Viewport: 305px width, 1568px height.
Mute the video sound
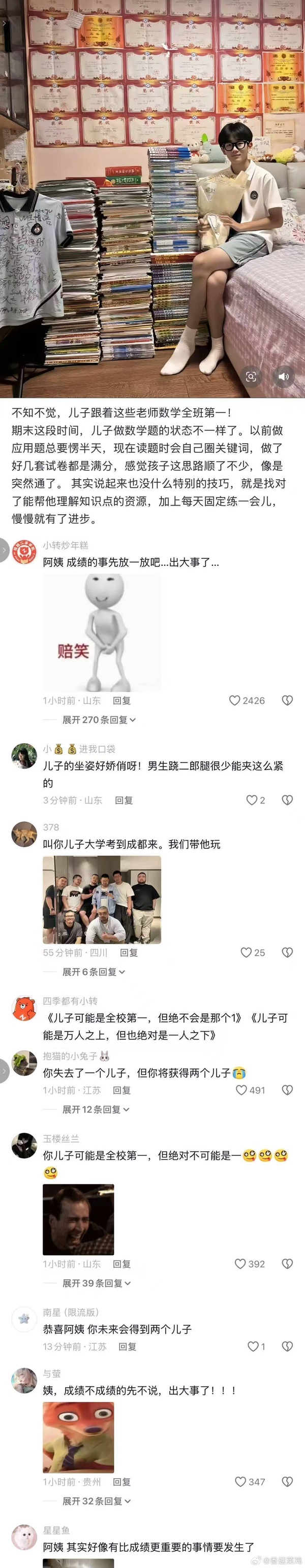(x=283, y=376)
